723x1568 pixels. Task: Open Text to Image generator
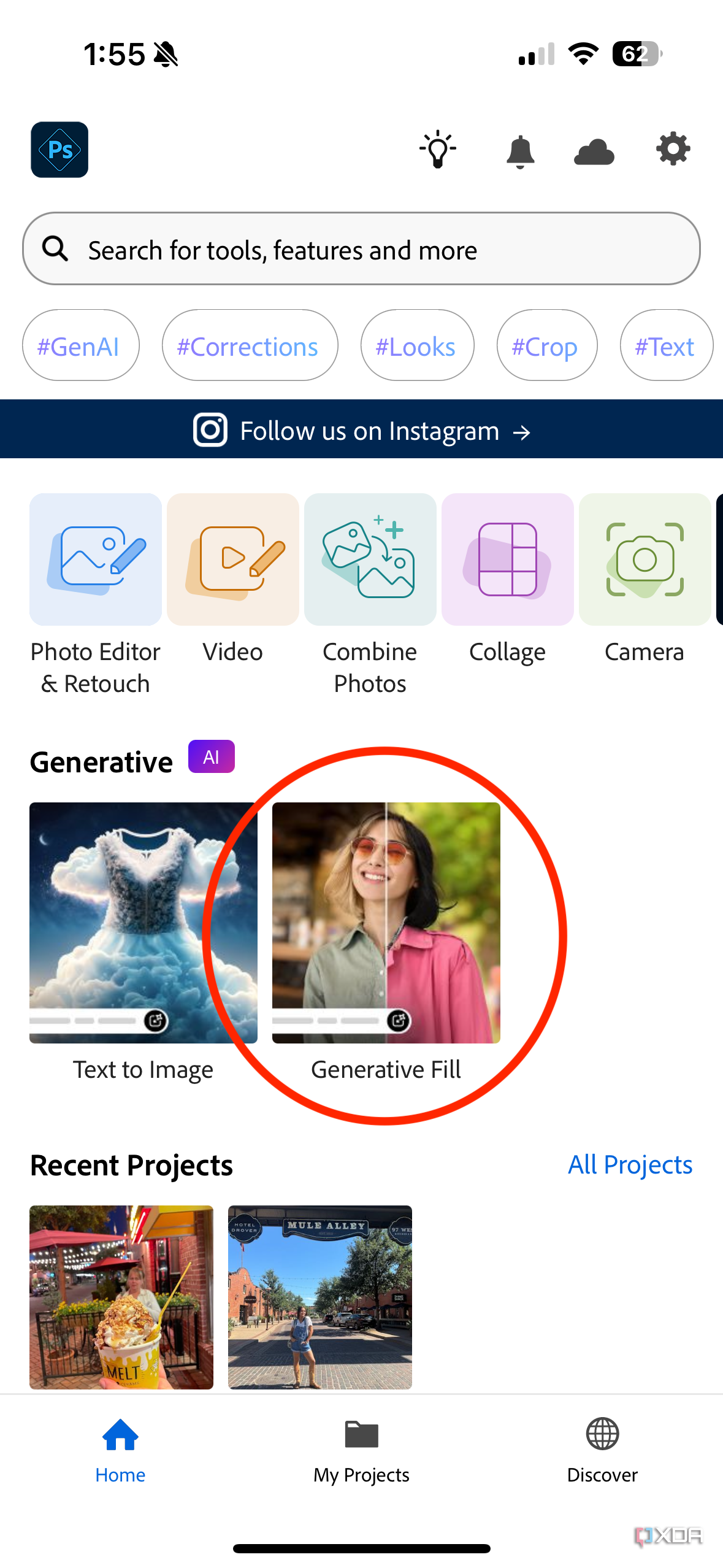[x=143, y=925]
